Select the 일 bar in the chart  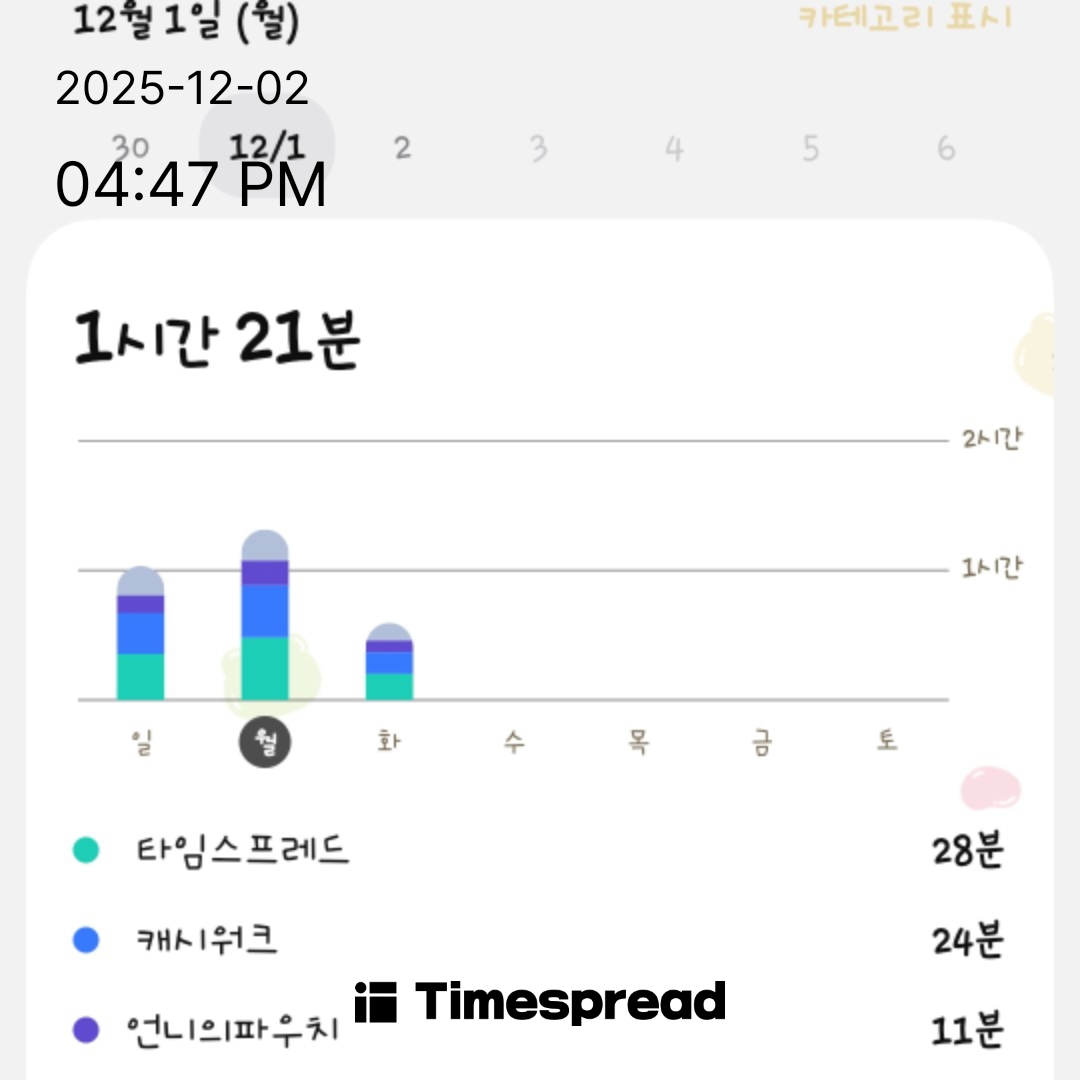pos(140,634)
